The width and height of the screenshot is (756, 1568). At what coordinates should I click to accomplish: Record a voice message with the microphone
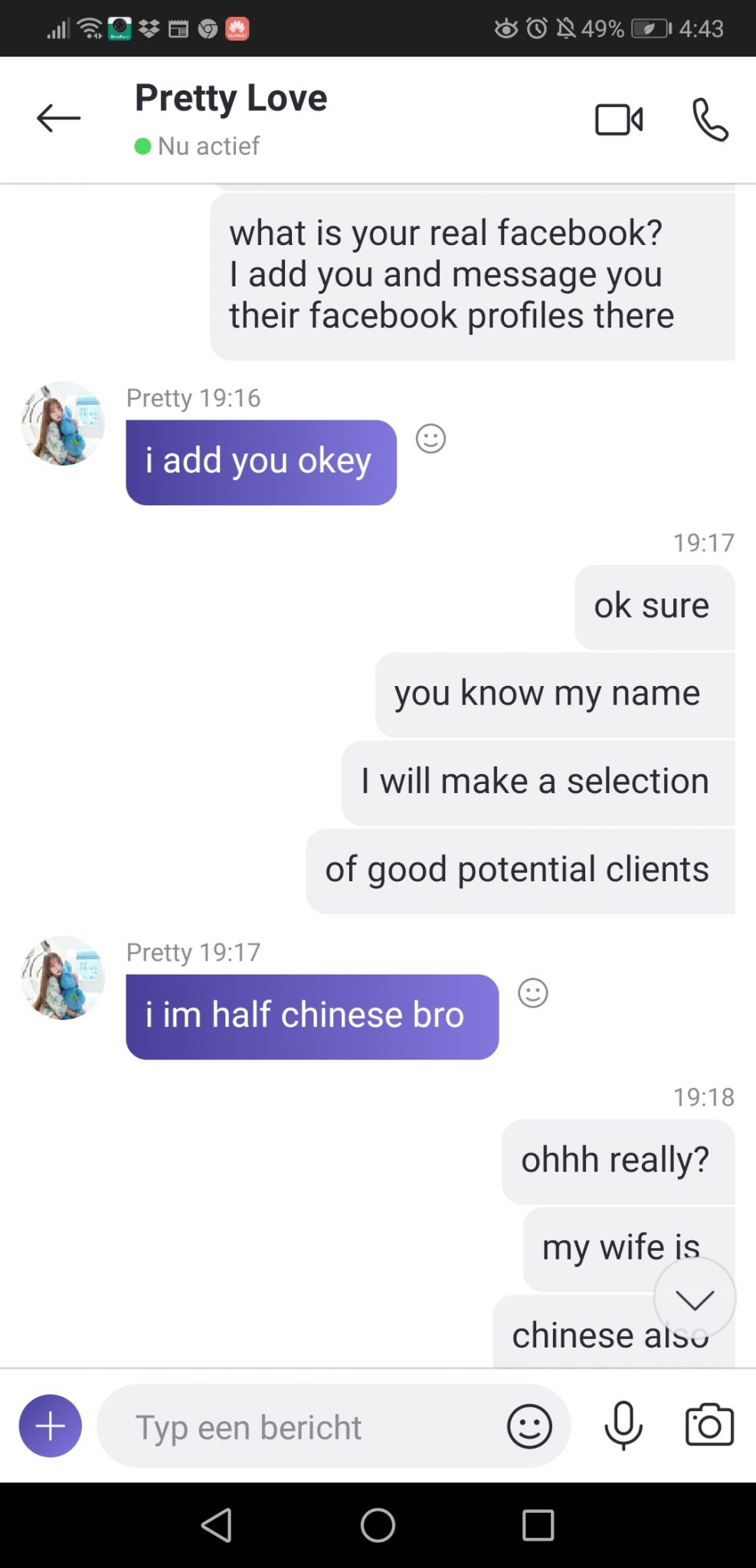pyautogui.click(x=623, y=1426)
